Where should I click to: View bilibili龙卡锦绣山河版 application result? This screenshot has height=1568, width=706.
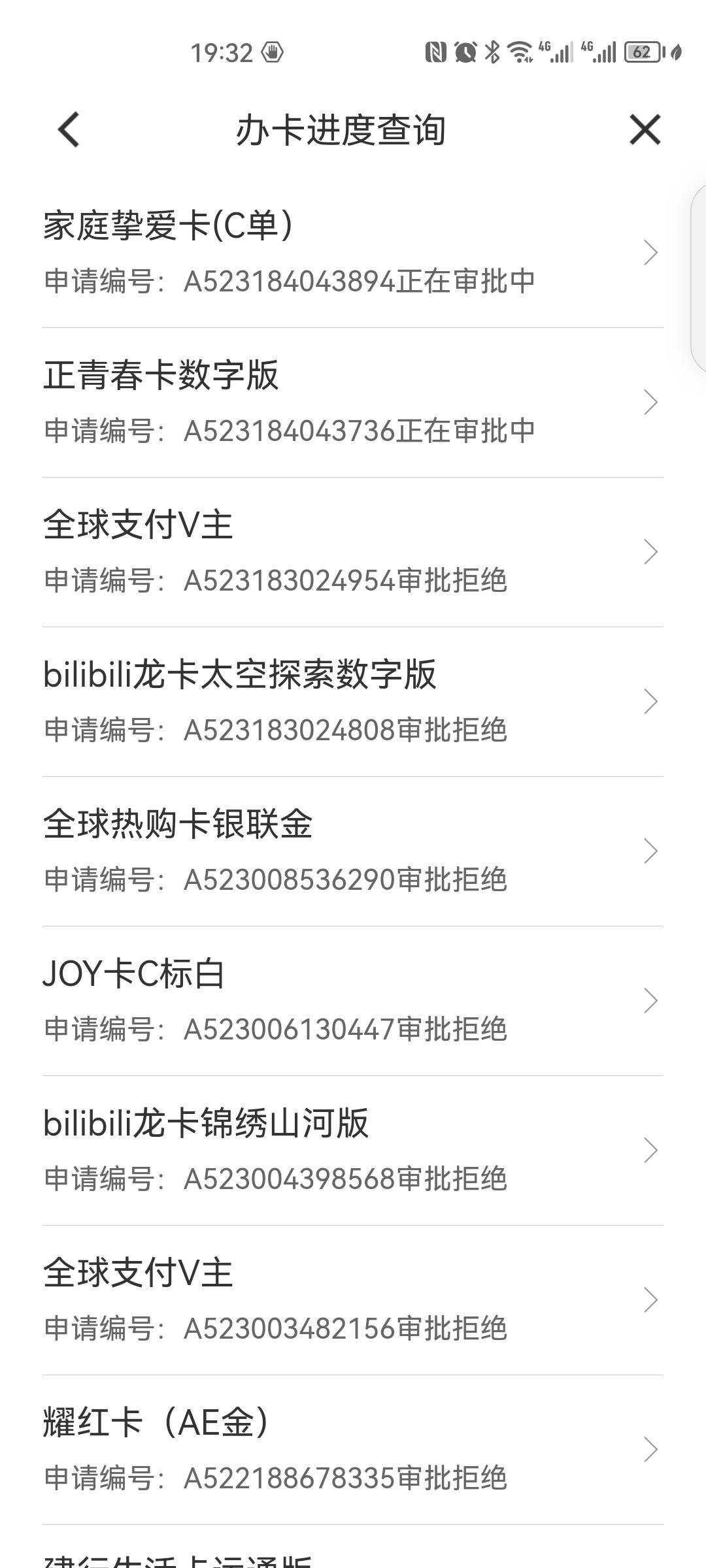(353, 1151)
